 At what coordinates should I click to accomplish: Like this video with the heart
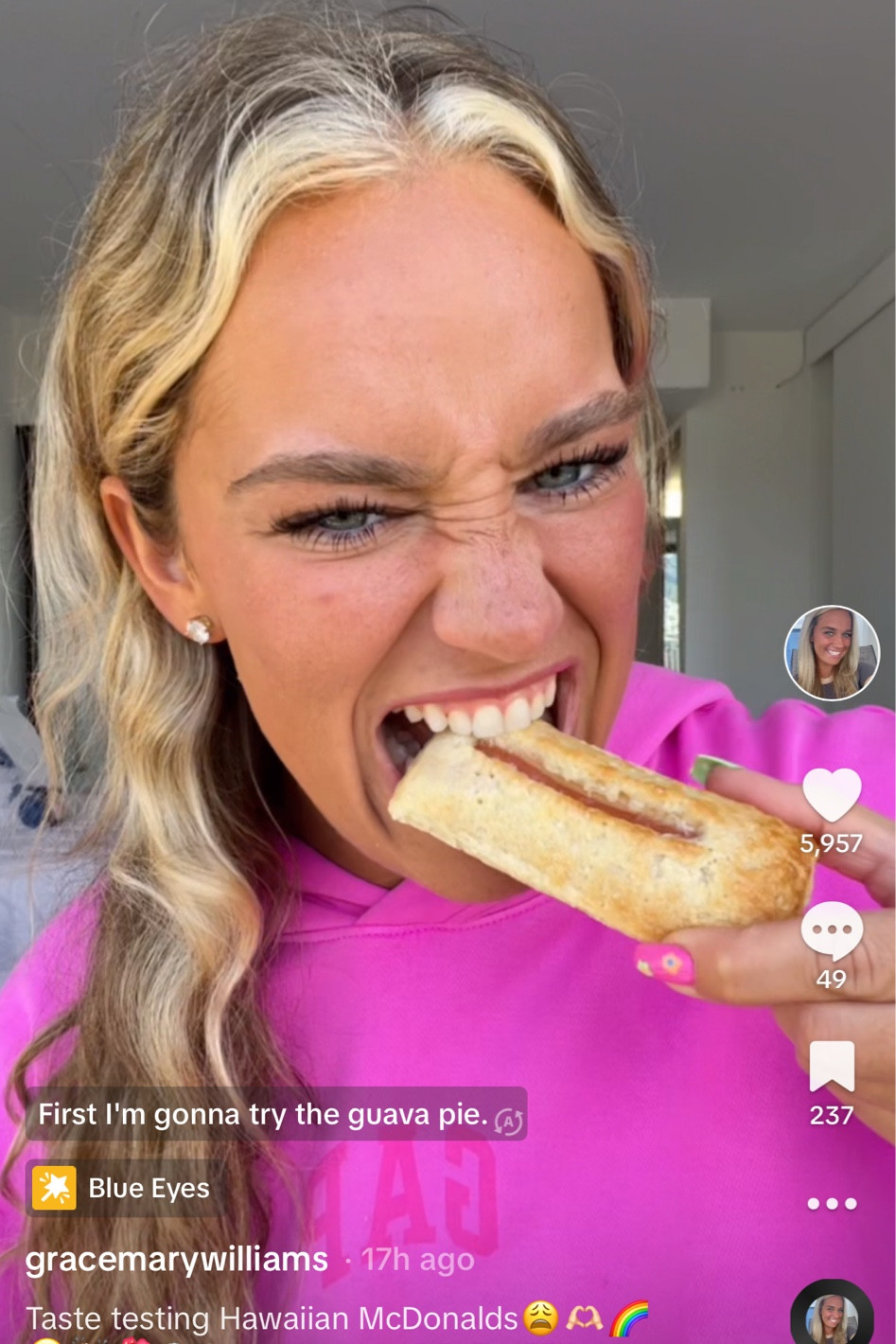832,795
